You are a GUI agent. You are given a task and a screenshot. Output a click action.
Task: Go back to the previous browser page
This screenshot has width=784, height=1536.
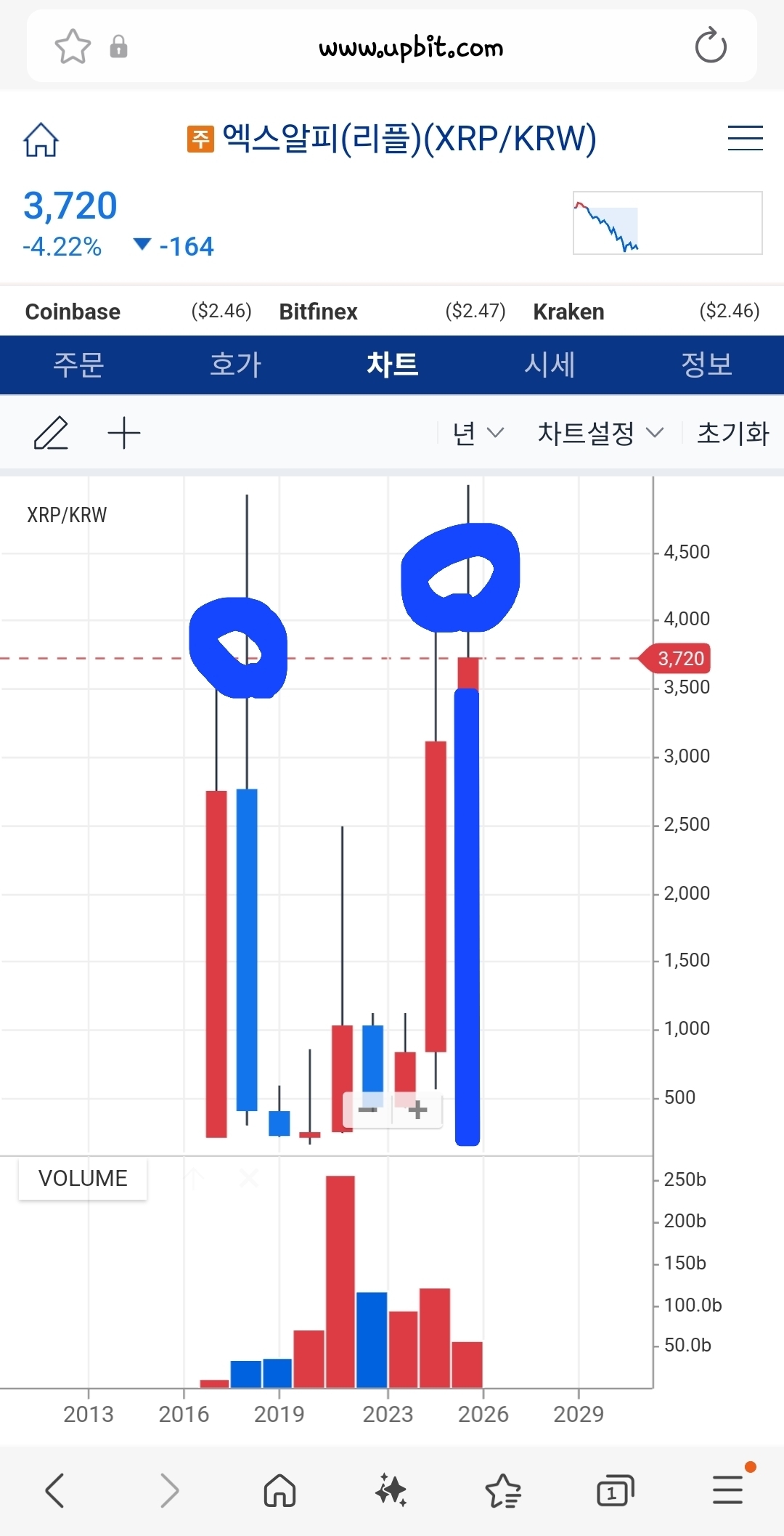coord(55,1491)
